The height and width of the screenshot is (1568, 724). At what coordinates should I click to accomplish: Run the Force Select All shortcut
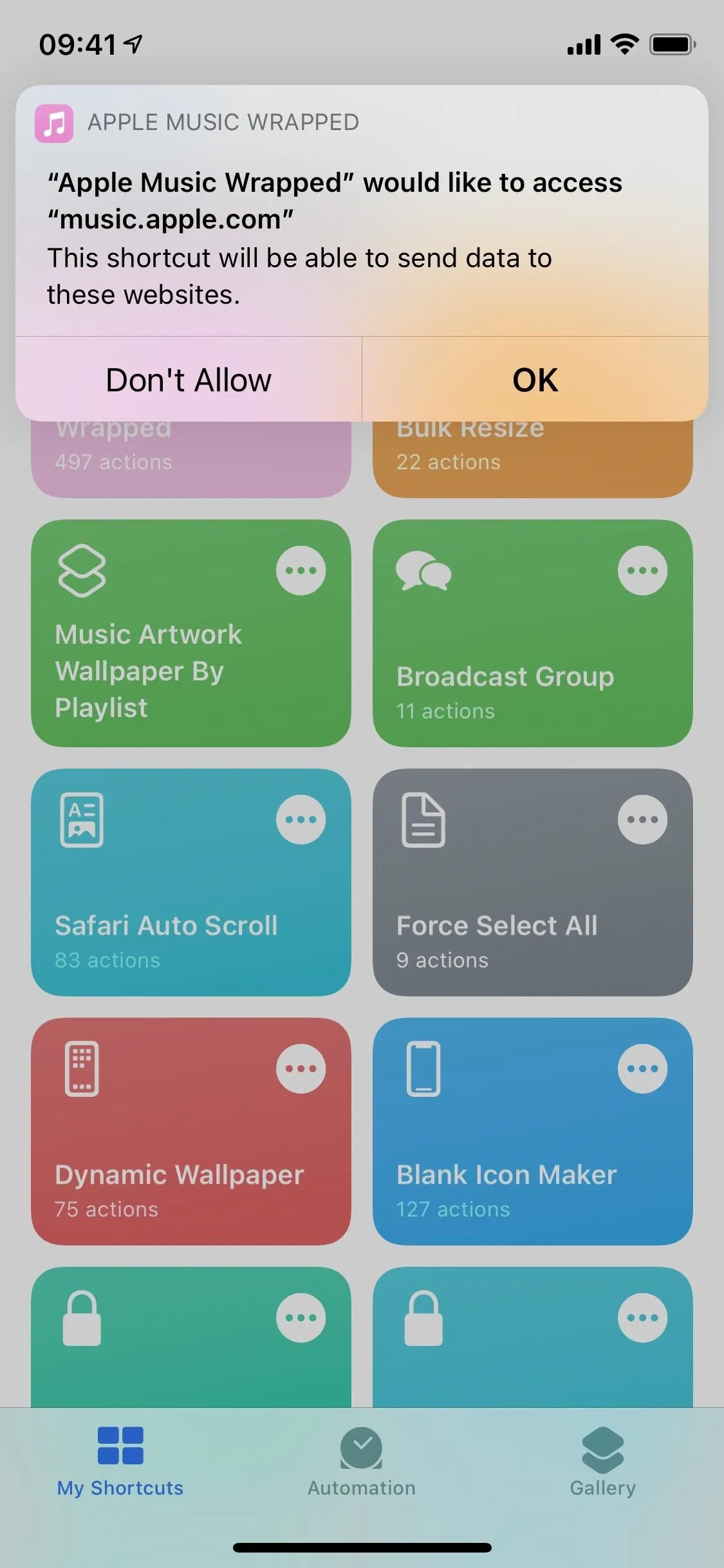(x=533, y=882)
